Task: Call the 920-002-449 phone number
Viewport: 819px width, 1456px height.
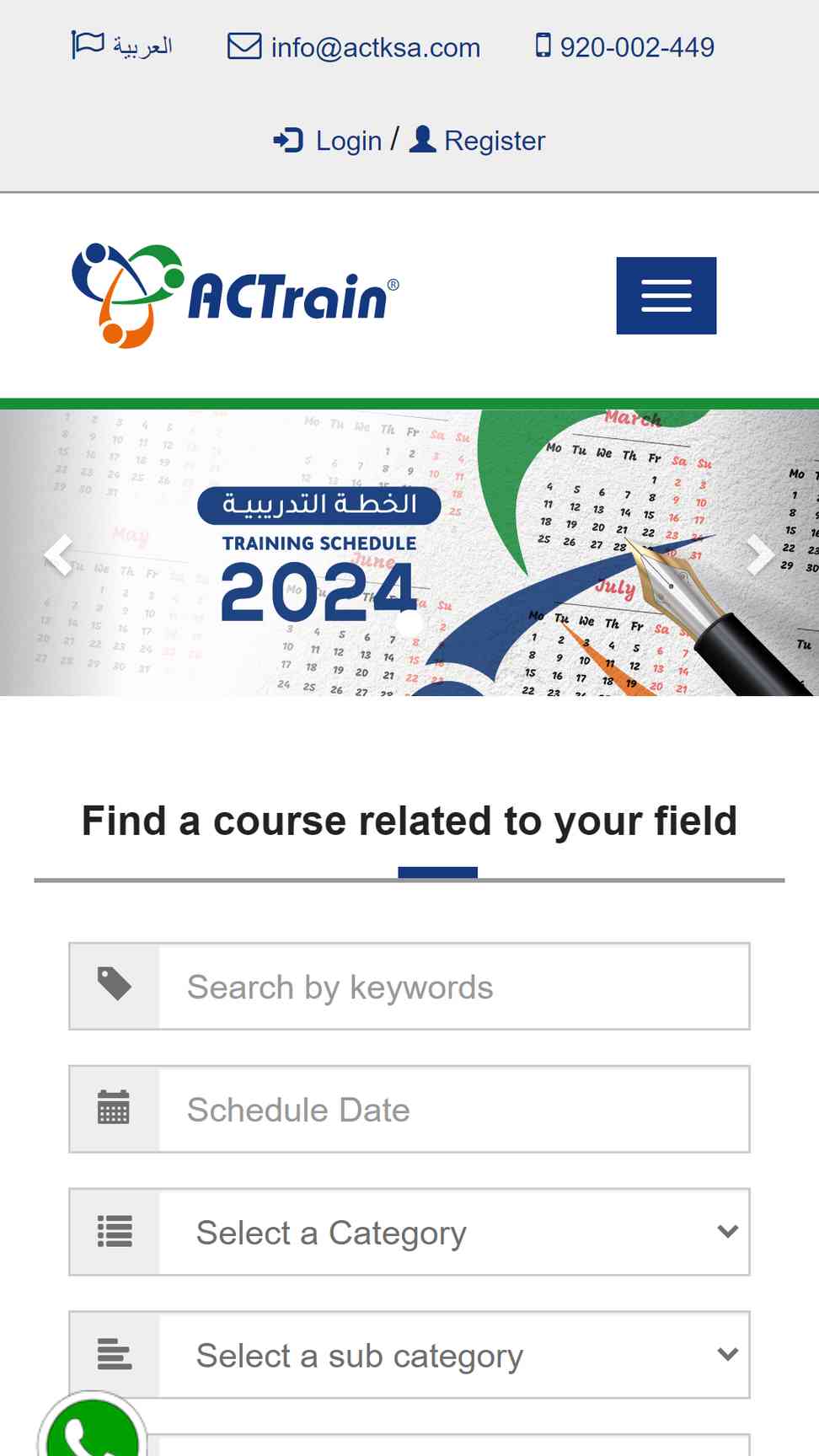Action: [x=625, y=46]
